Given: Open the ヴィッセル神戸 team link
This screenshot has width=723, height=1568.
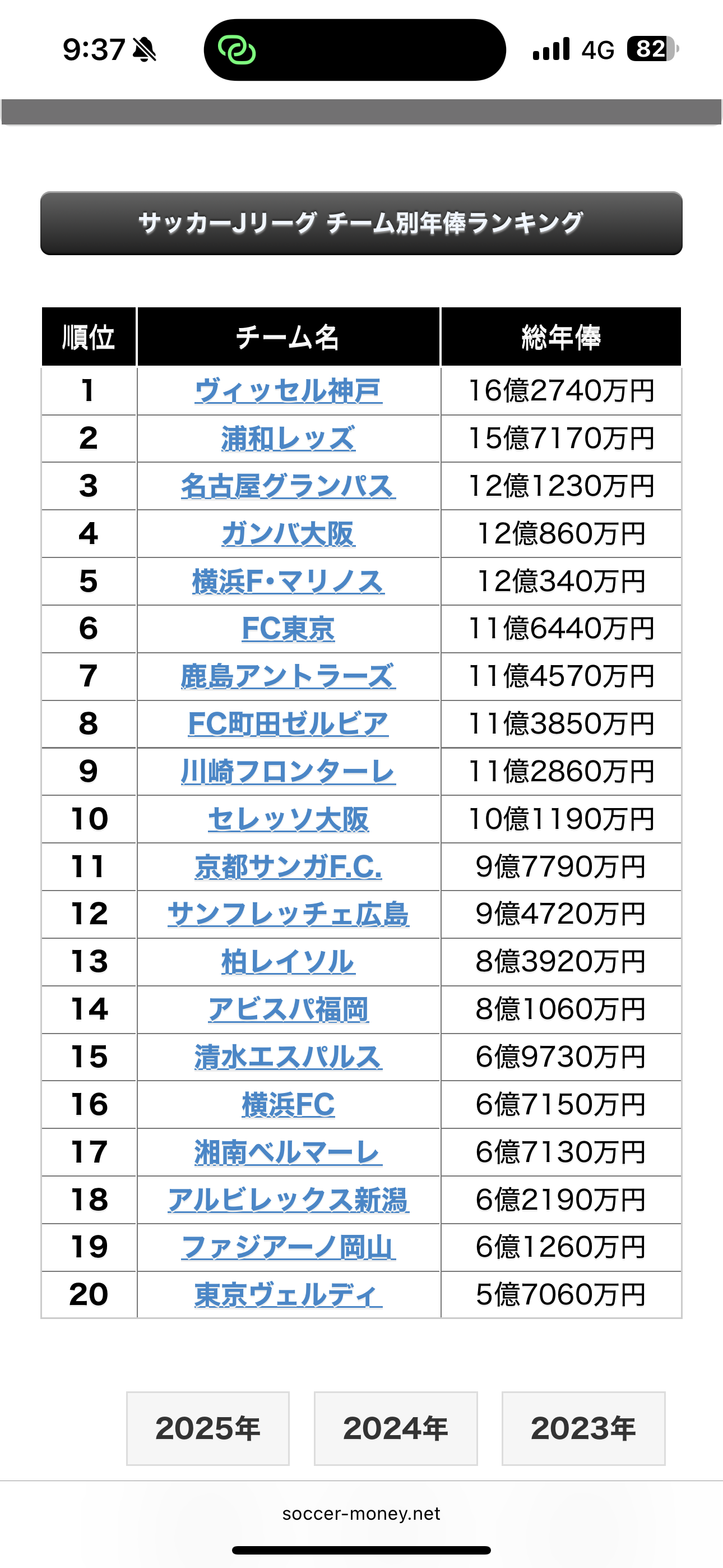Looking at the screenshot, I should click(289, 391).
